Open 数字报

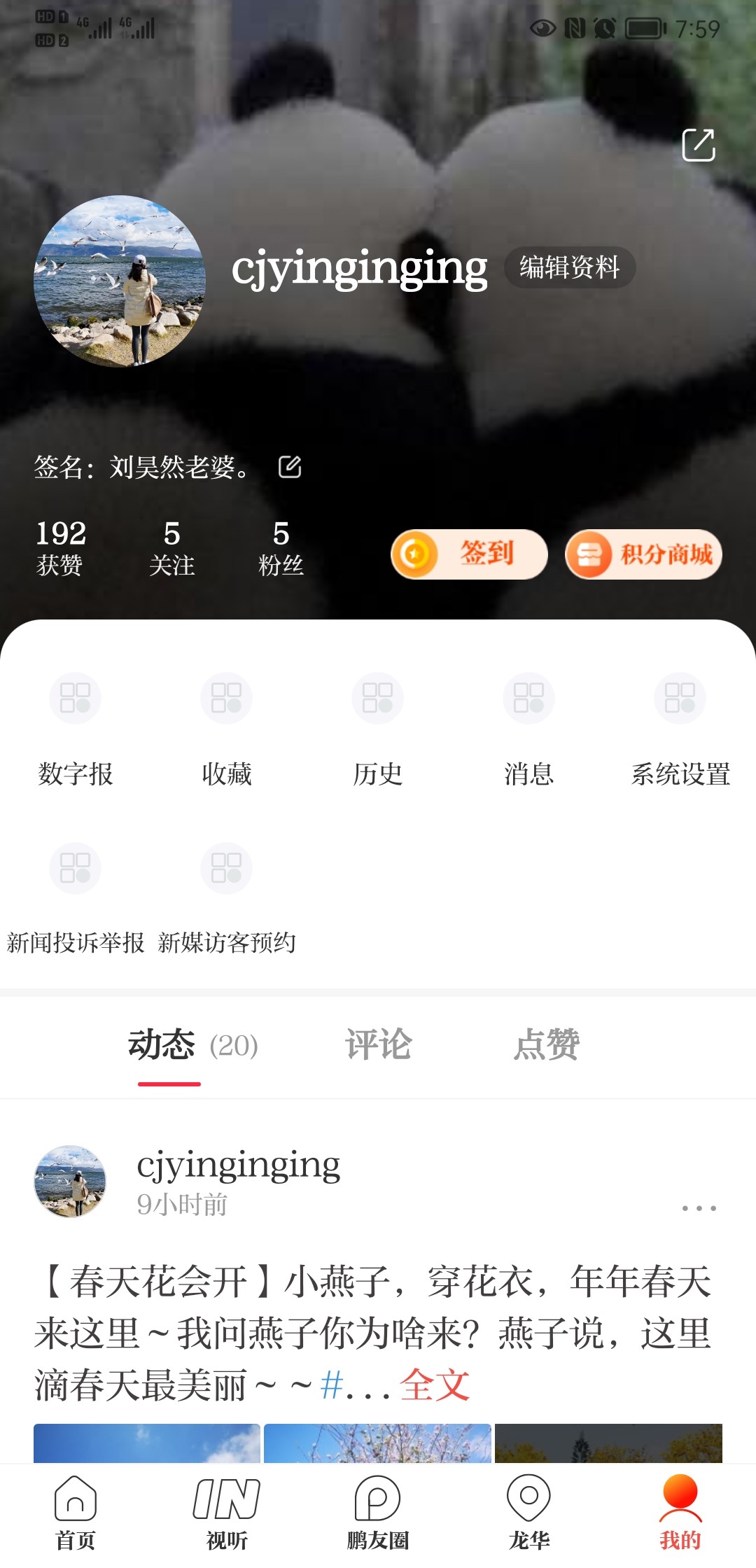click(76, 729)
